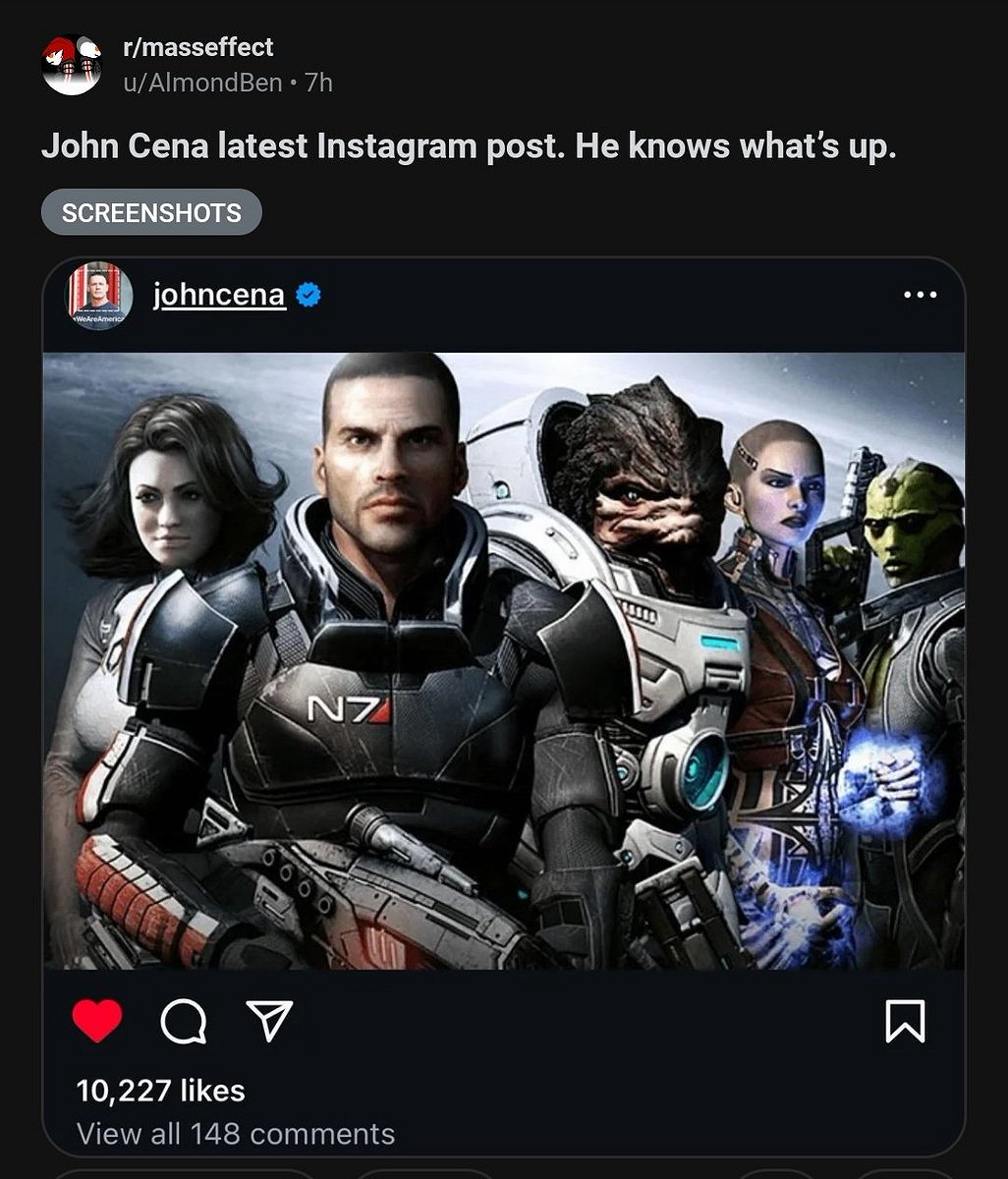Open the r/masseffect subreddit name
1008x1179 pixels.
[x=197, y=47]
